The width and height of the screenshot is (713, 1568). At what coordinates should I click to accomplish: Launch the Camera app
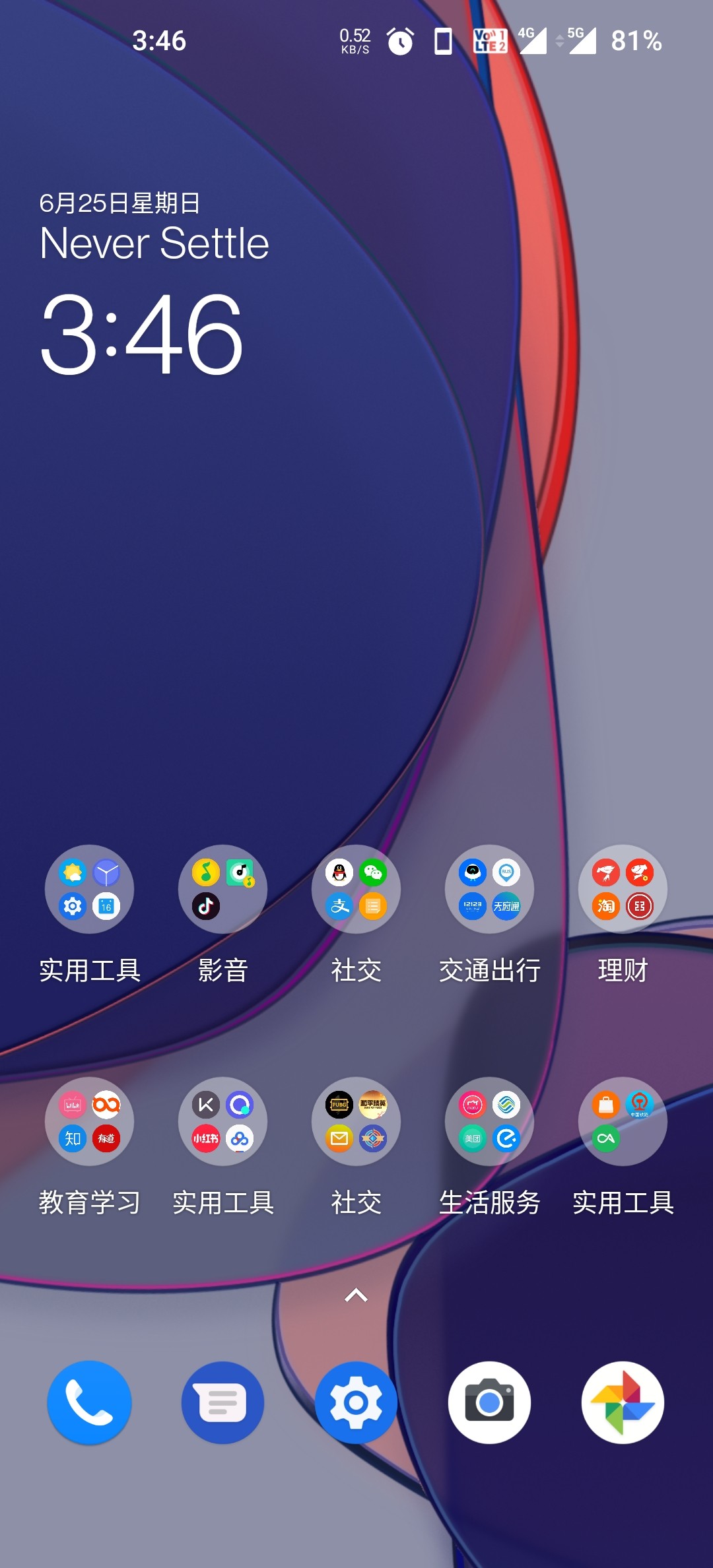point(489,1402)
